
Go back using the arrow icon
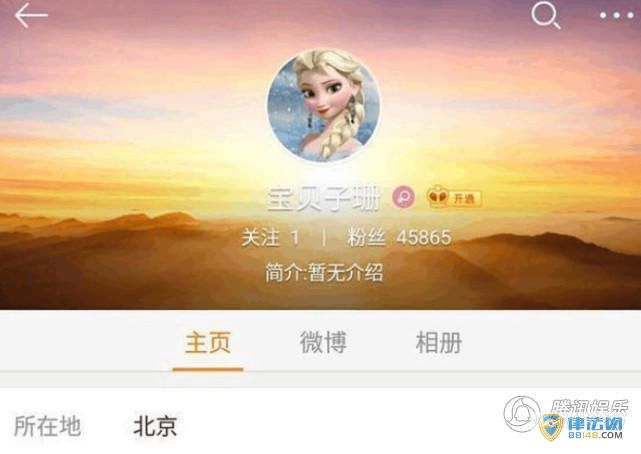pyautogui.click(x=31, y=16)
